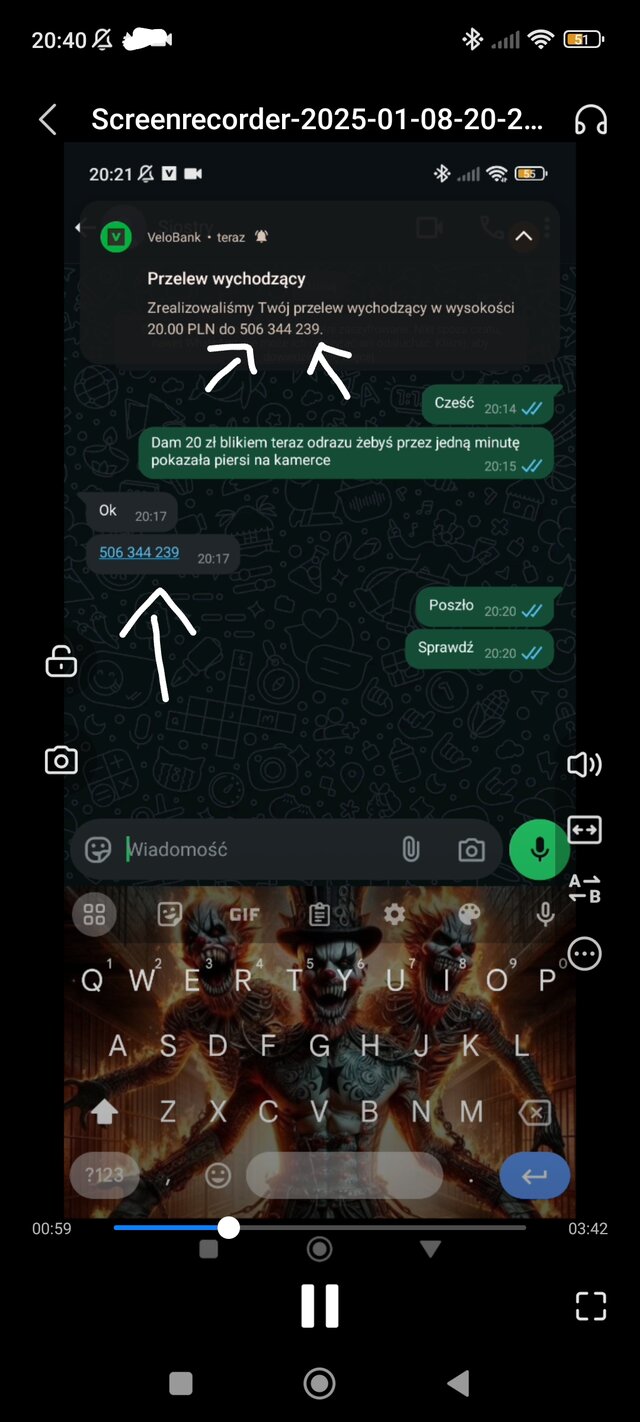The width and height of the screenshot is (640, 1422).
Task: Go to the system home screen
Action: click(319, 1383)
